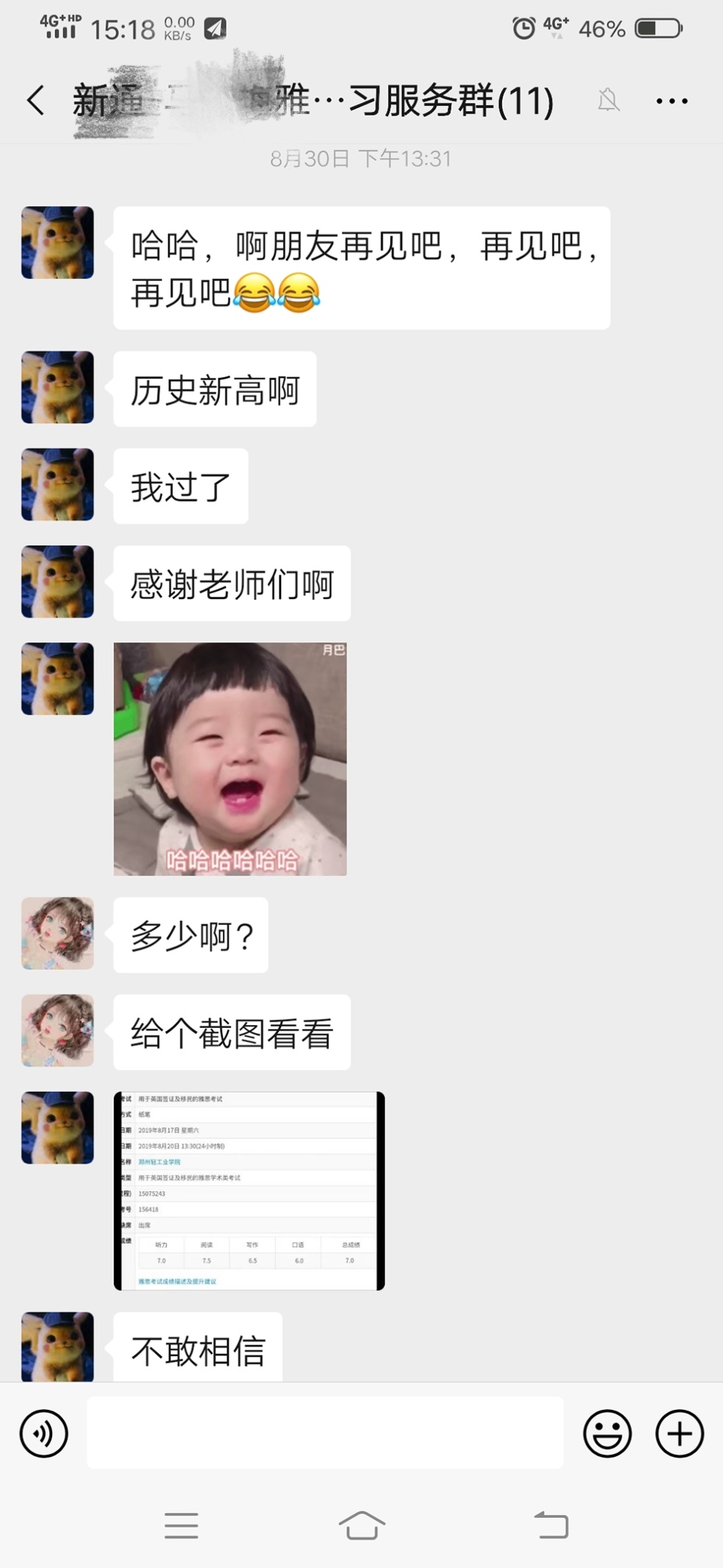Switch to voice message input

44,1433
